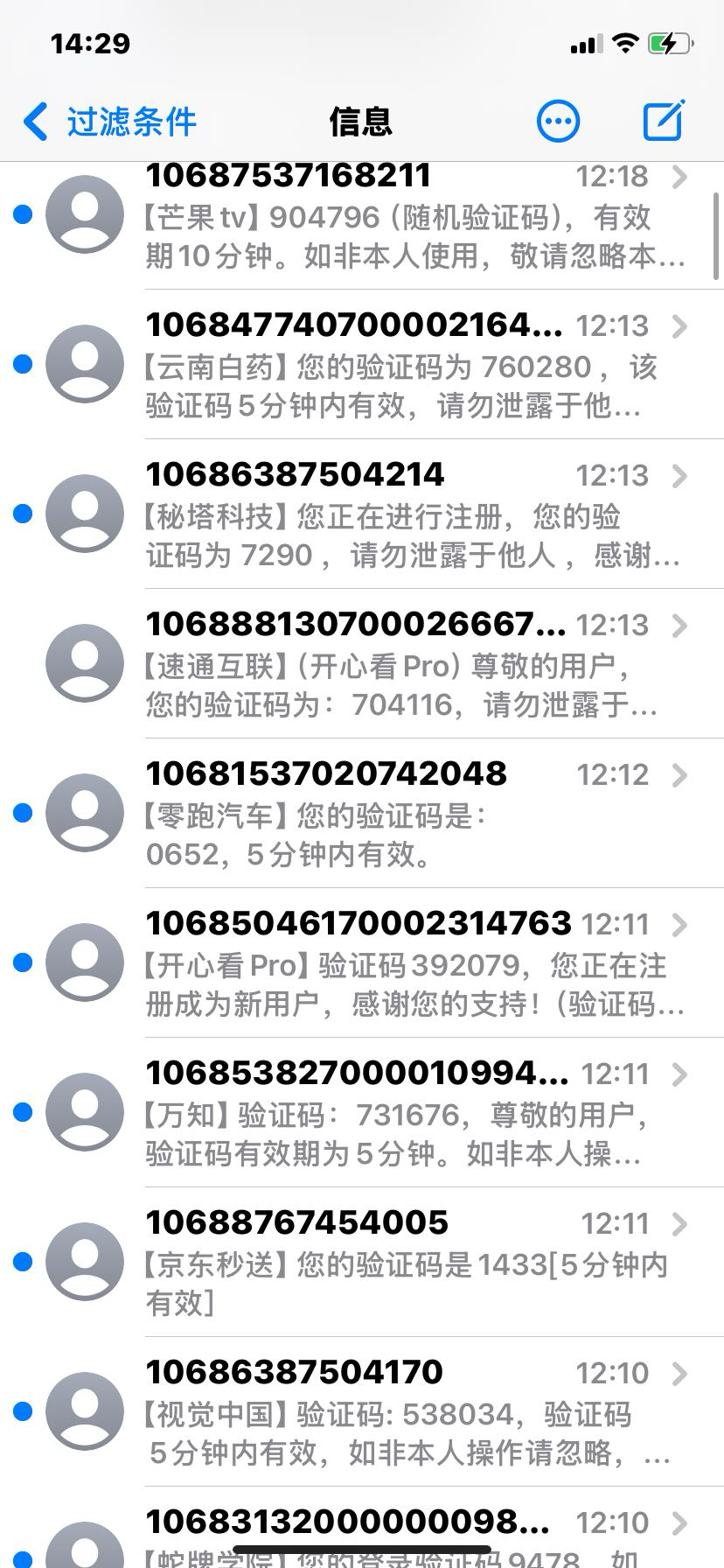Compose a new message

[664, 121]
